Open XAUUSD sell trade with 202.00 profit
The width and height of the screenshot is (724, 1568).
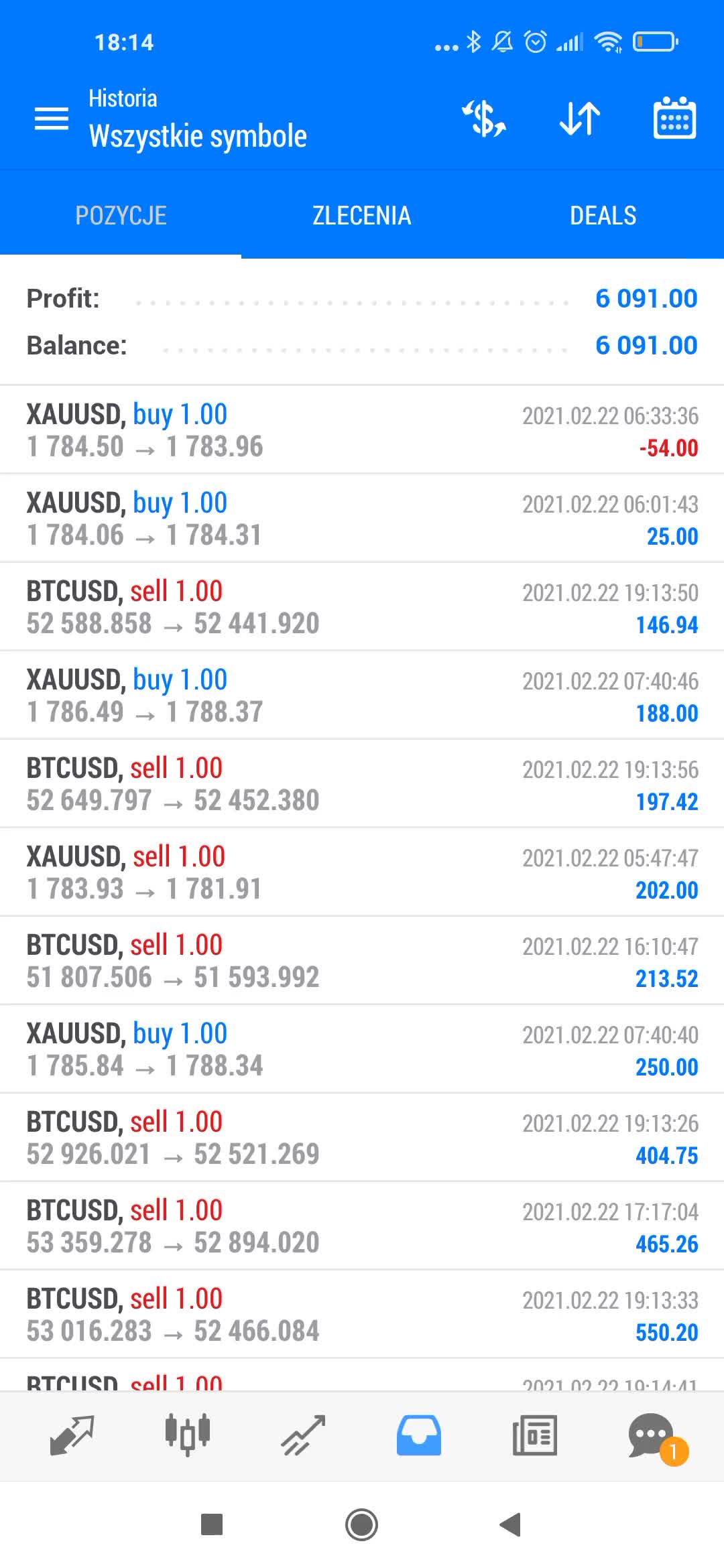click(362, 872)
